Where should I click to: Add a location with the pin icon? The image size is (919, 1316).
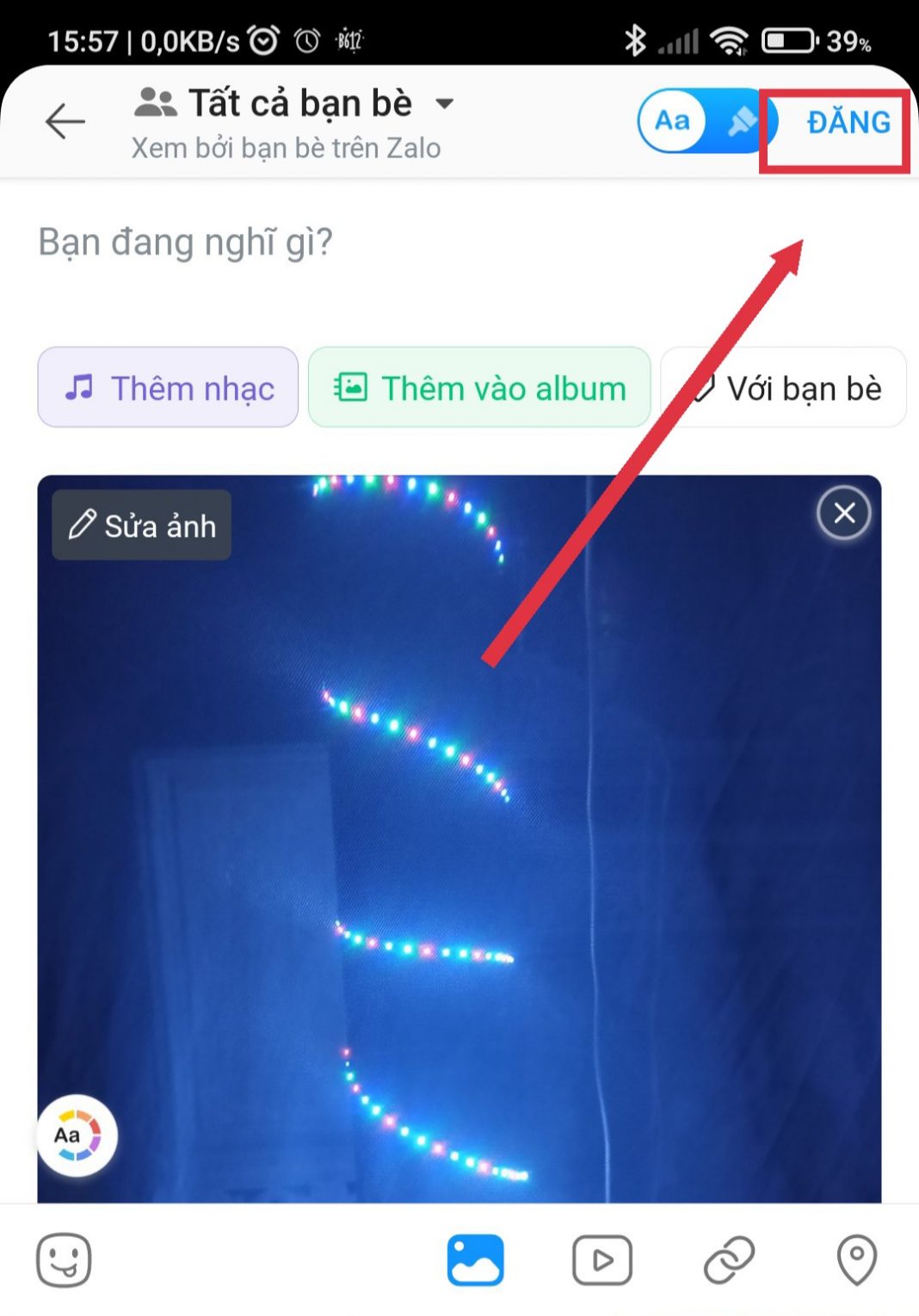[856, 1261]
